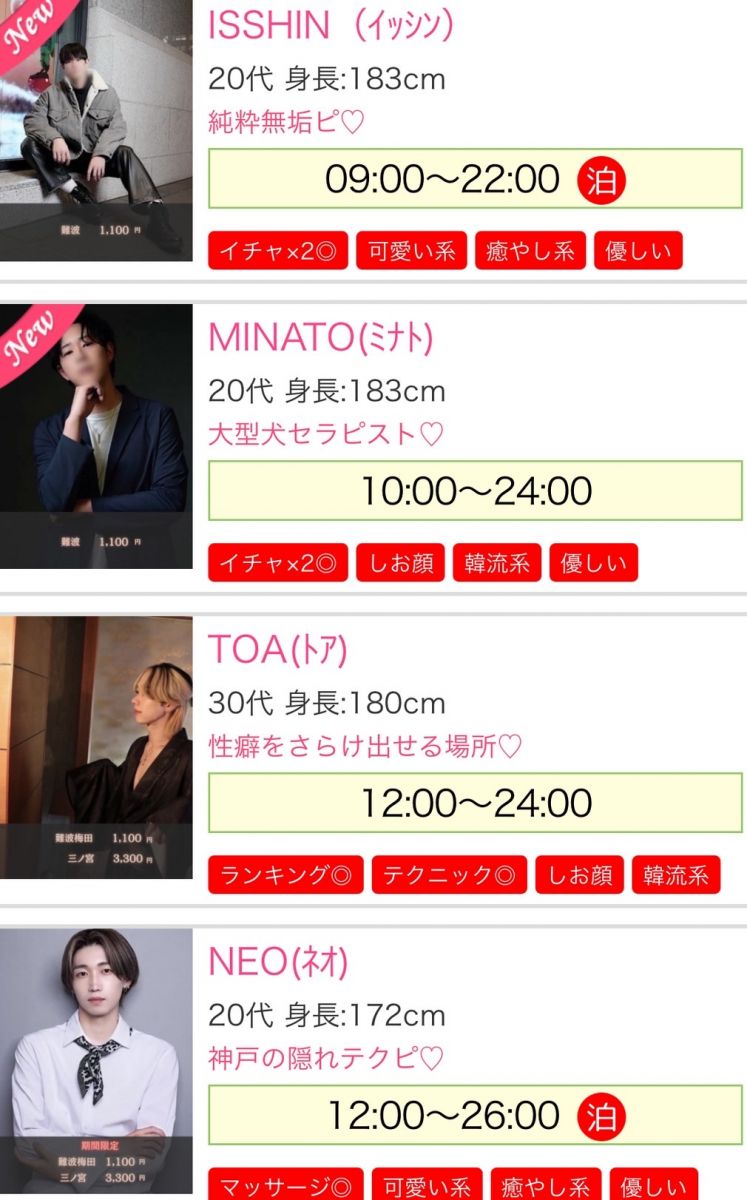The image size is (747, 1200).
Task: Select the 優しい tag under MINATO
Action: point(593,563)
